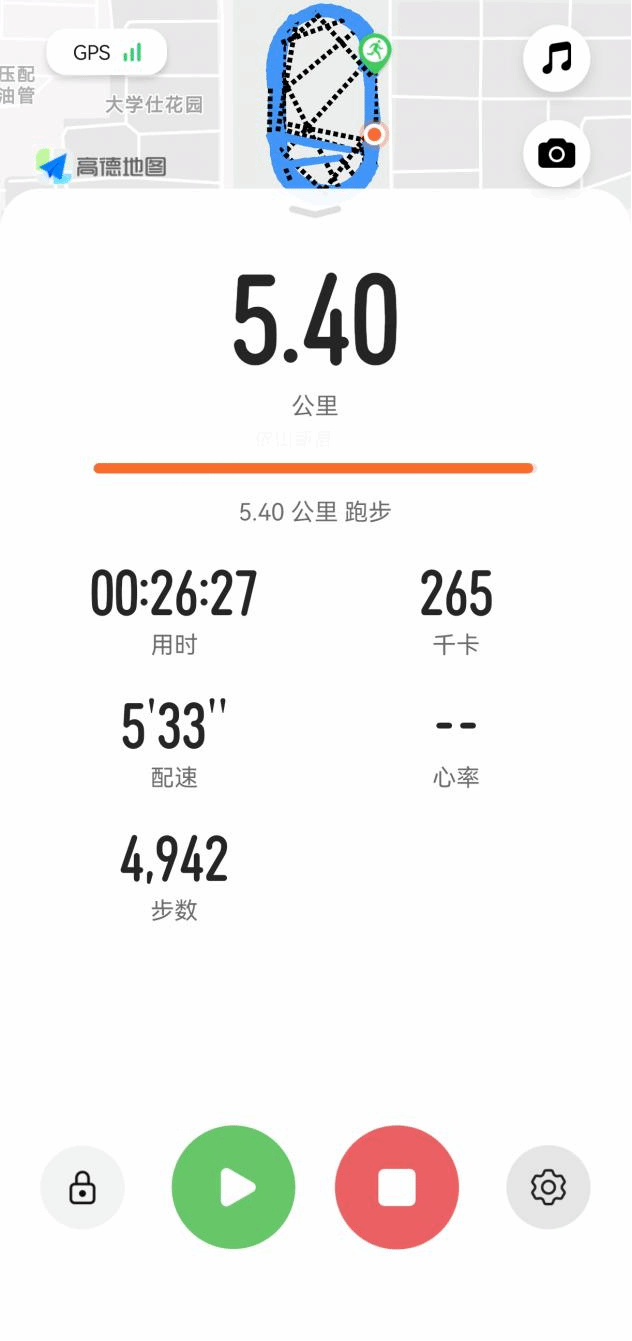The image size is (632, 1341).
Task: Open workout settings gear
Action: coord(548,1187)
